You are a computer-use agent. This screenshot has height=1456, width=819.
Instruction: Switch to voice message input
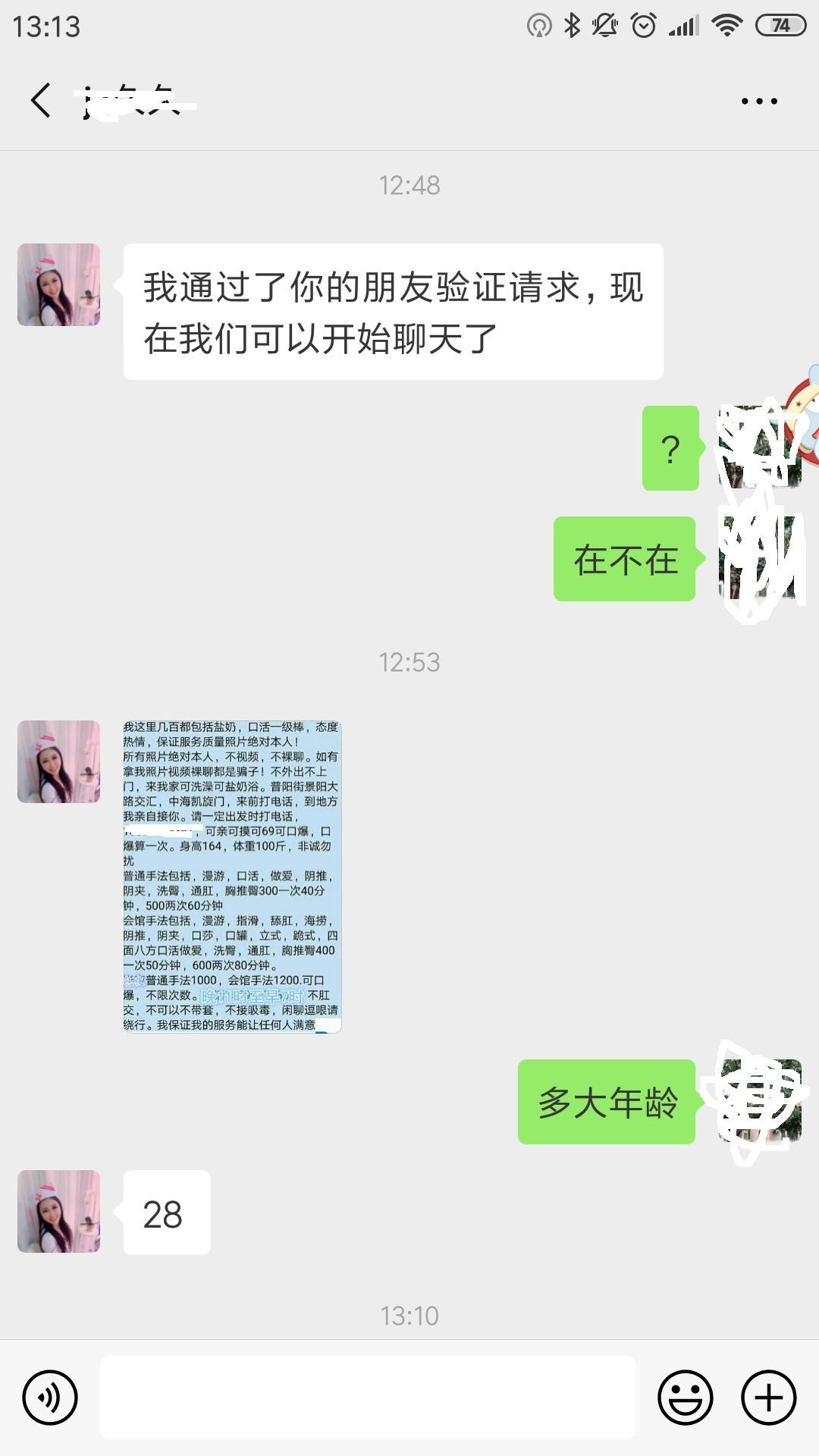pyautogui.click(x=50, y=1398)
